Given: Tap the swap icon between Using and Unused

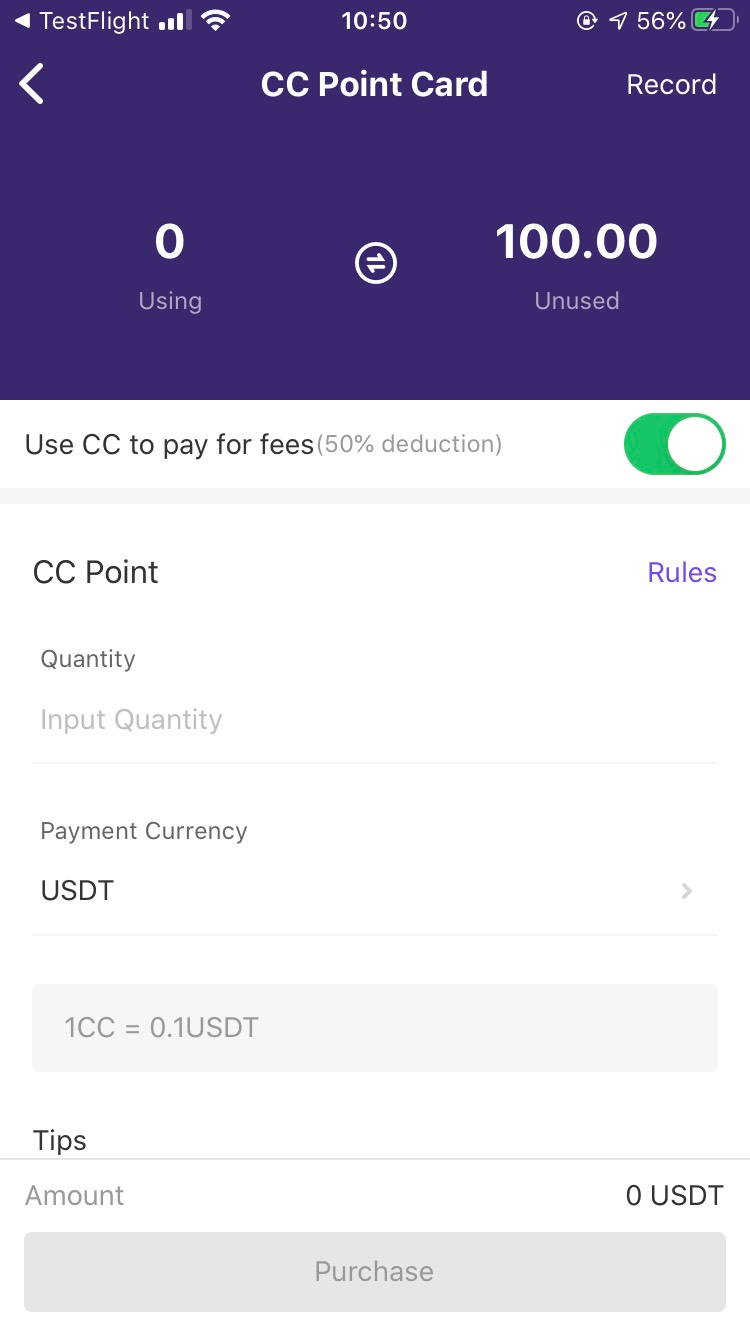Looking at the screenshot, I should click(376, 264).
